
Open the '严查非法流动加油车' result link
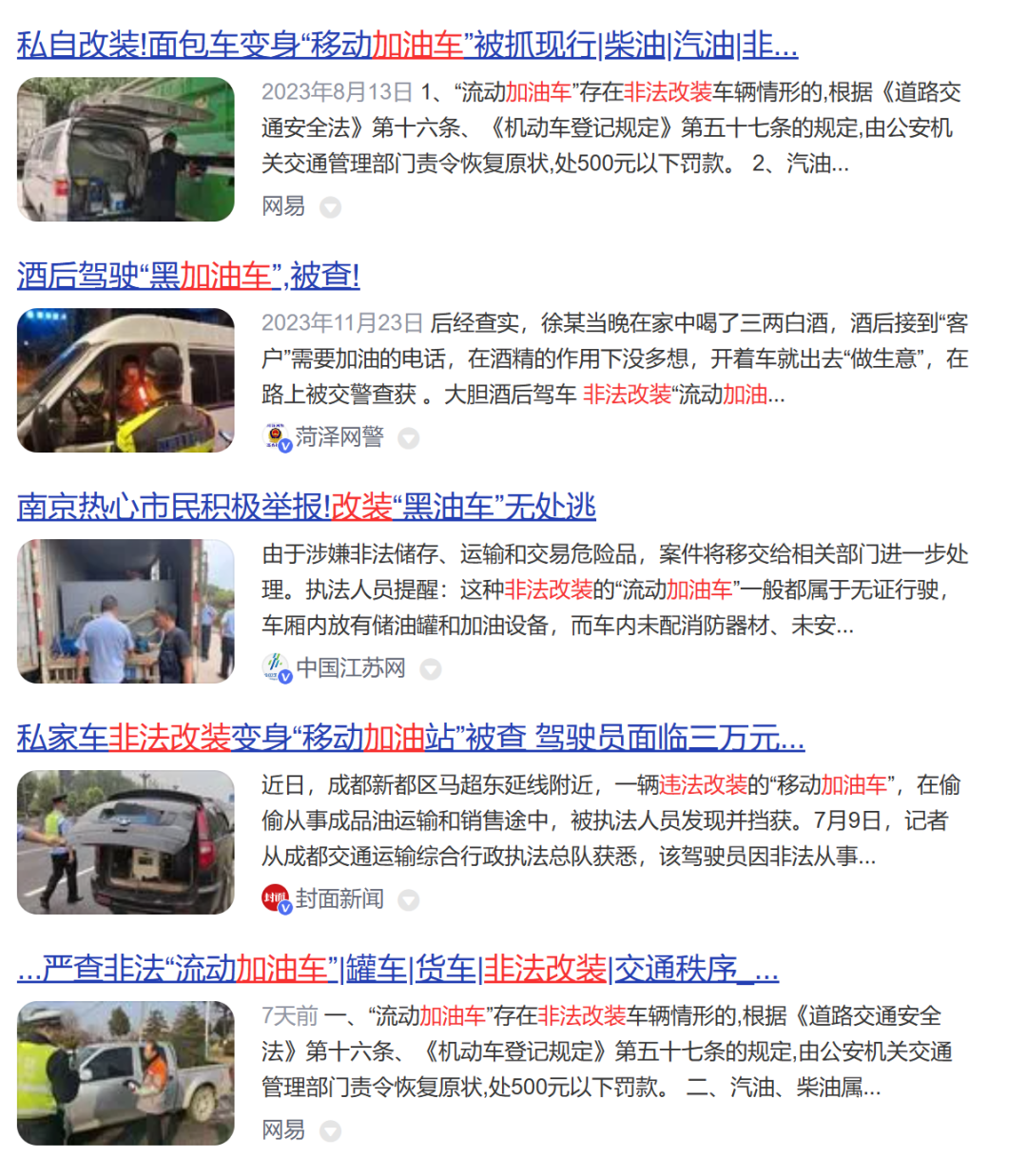tap(397, 969)
